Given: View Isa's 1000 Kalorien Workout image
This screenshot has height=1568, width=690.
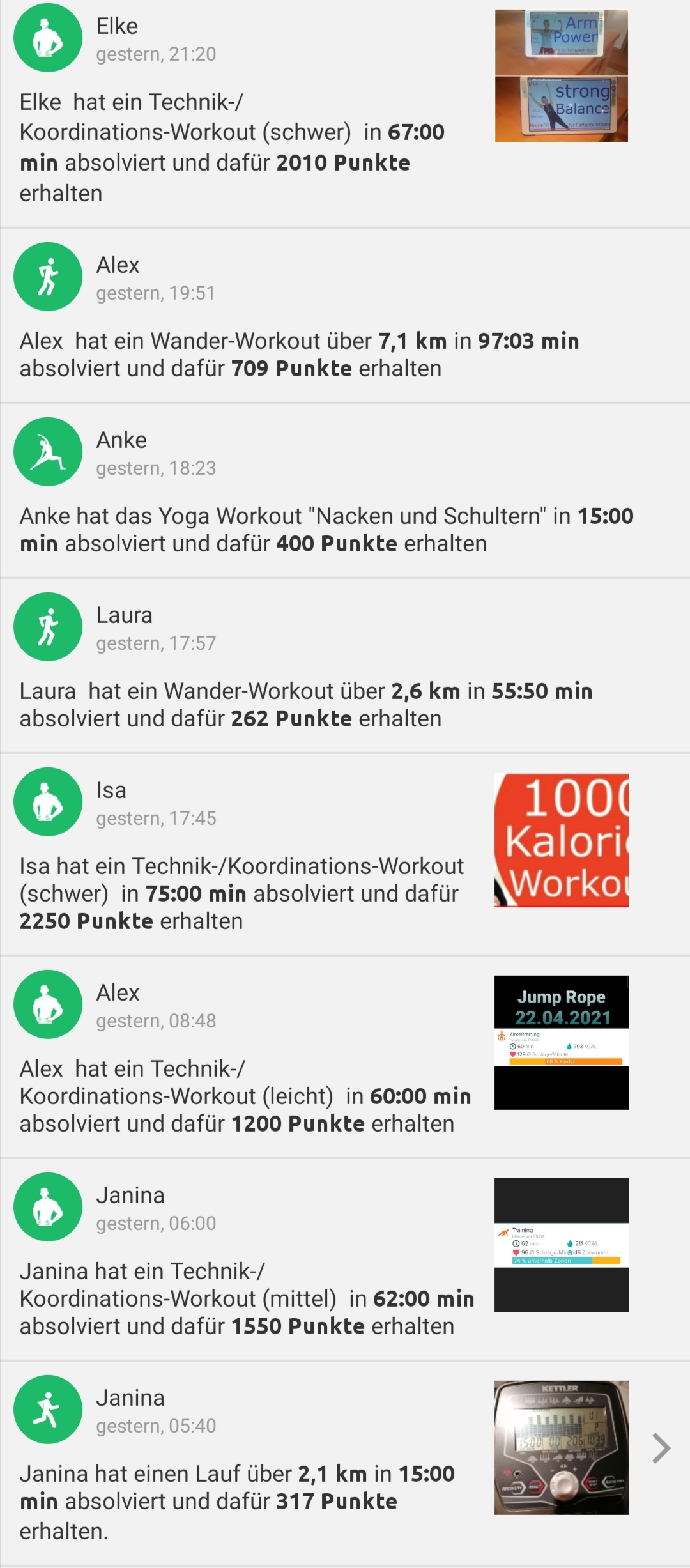Looking at the screenshot, I should click(561, 840).
